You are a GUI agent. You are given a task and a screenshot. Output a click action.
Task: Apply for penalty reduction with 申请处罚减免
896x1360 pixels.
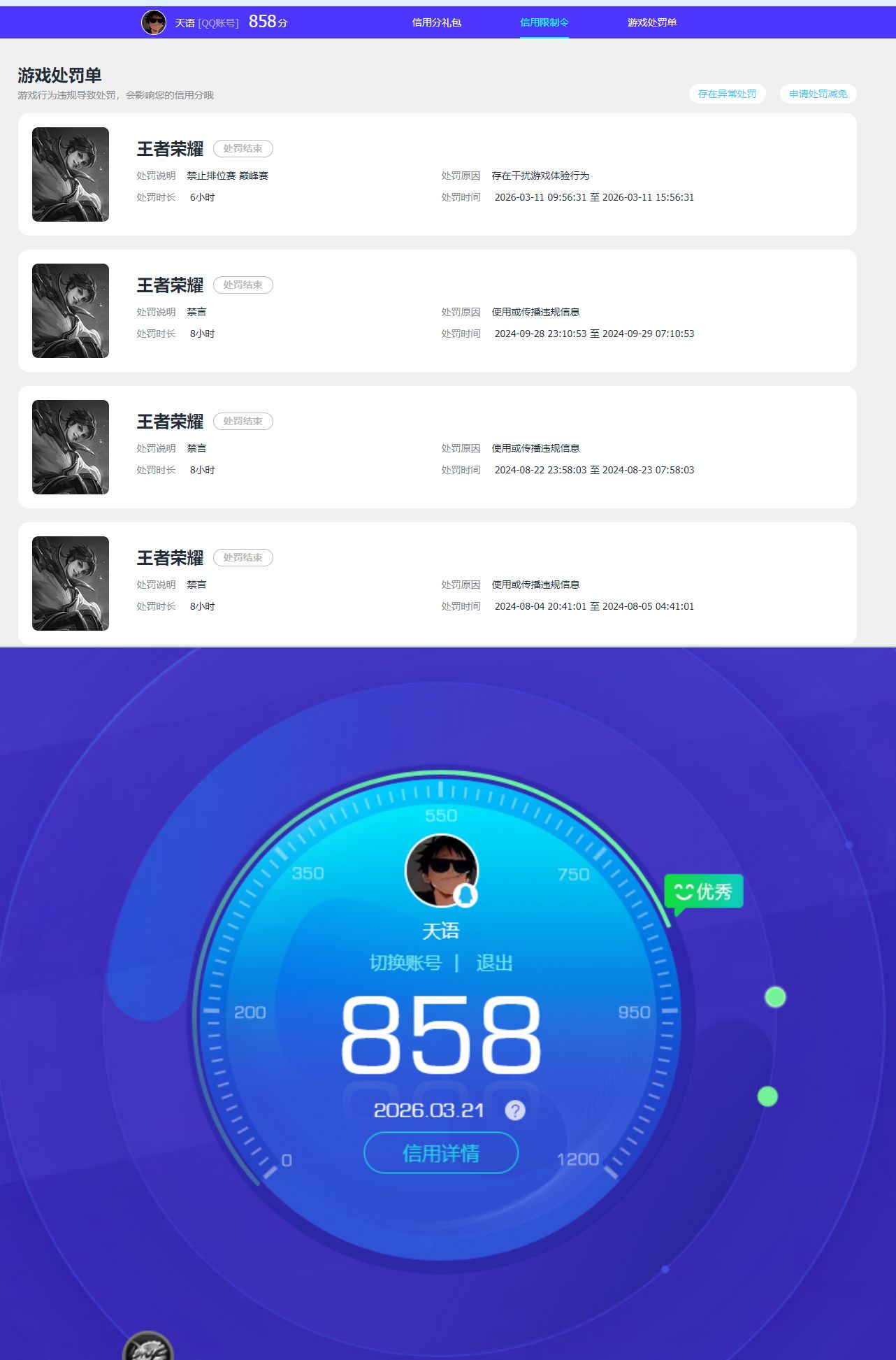click(818, 94)
